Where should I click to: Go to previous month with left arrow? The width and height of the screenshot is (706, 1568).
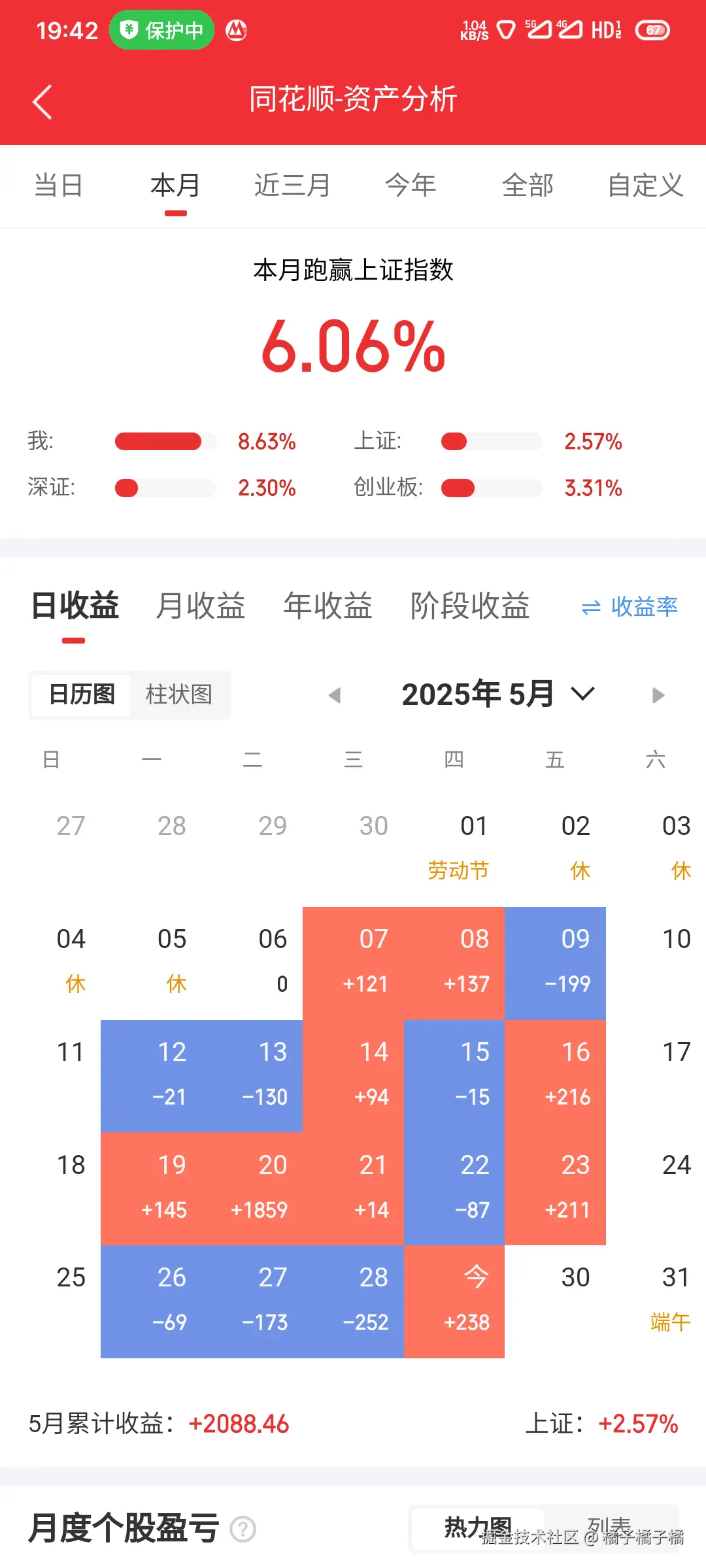point(335,694)
